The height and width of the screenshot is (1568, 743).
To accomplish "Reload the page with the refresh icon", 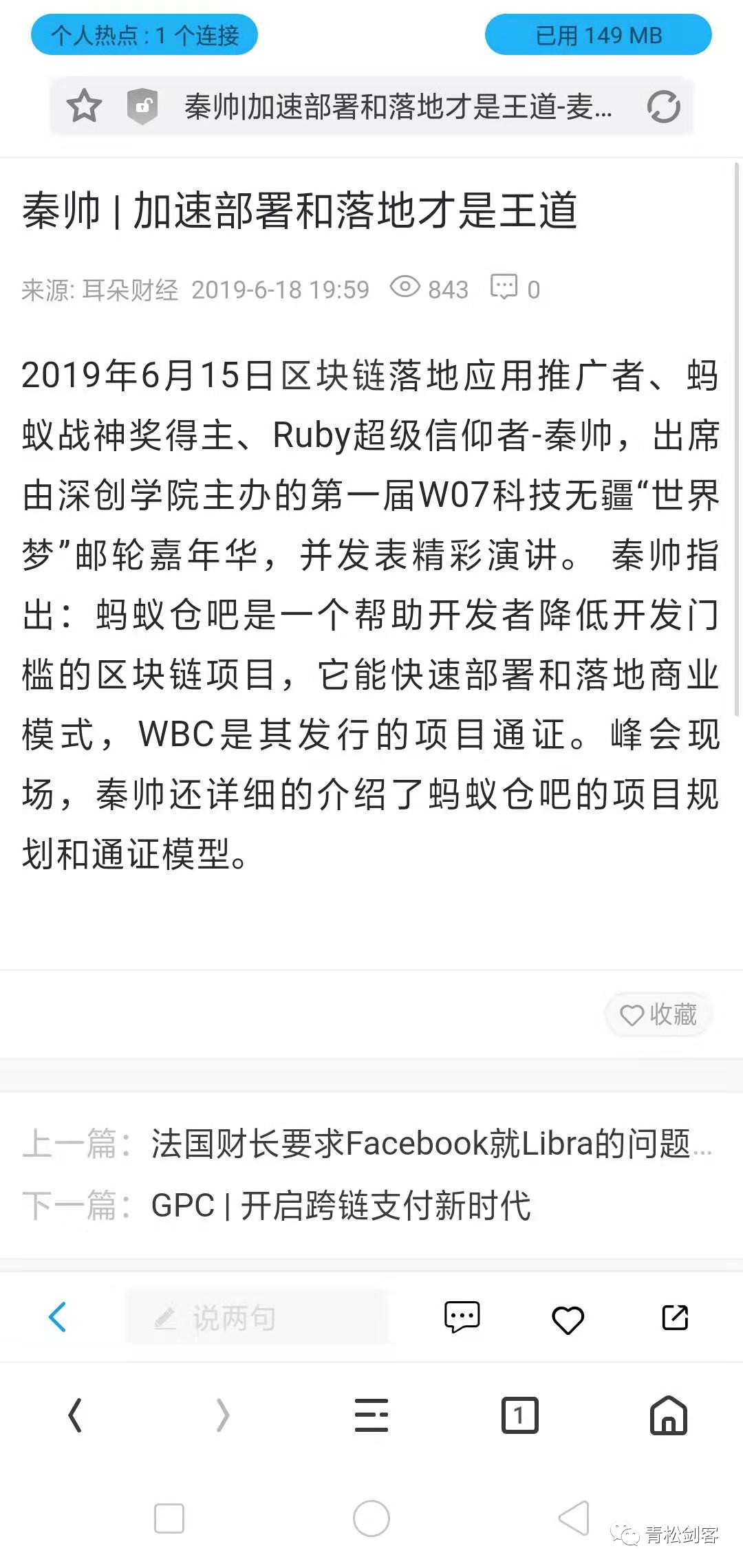I will click(663, 107).
